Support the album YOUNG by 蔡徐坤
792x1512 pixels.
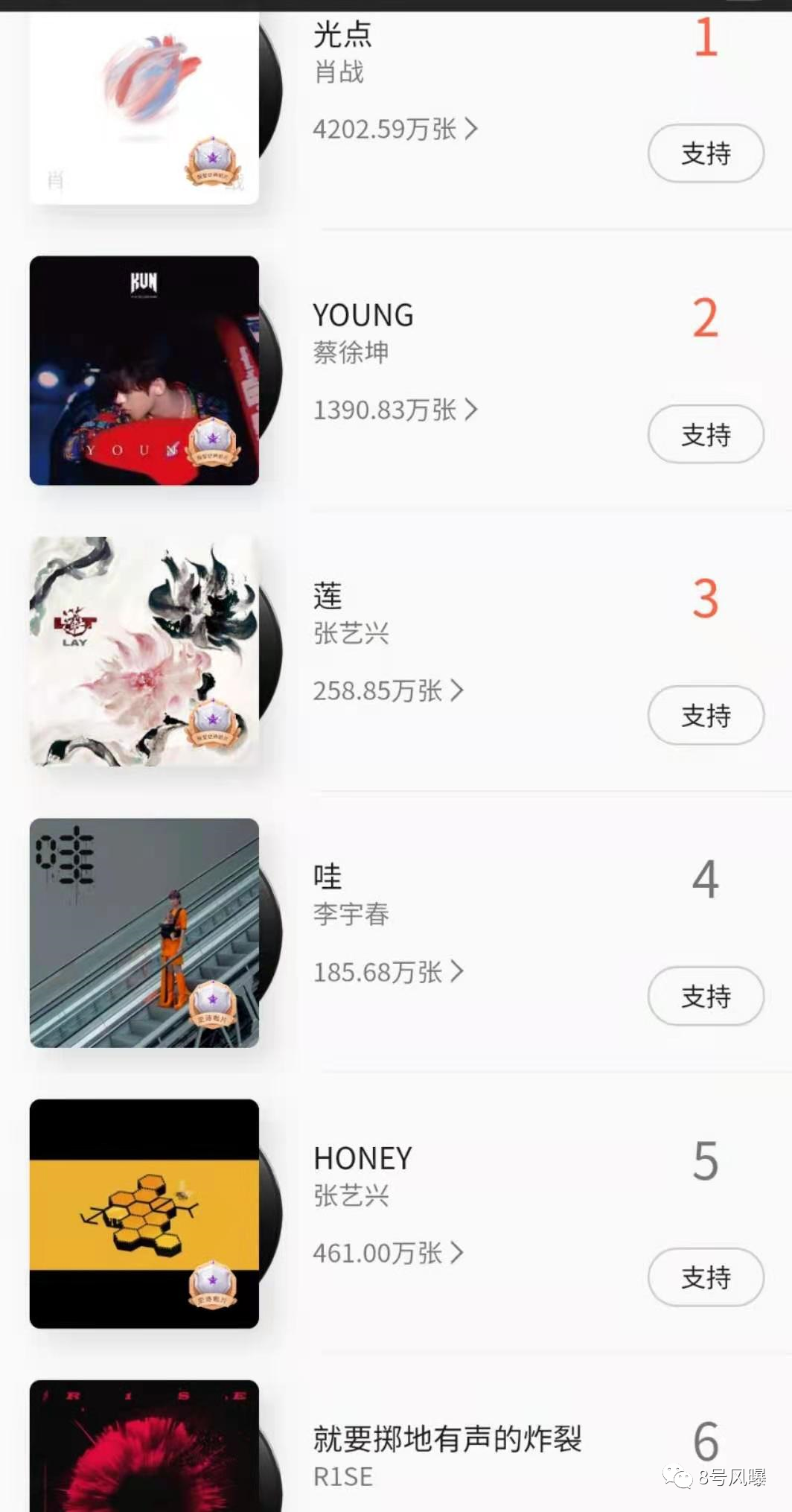[x=705, y=434]
